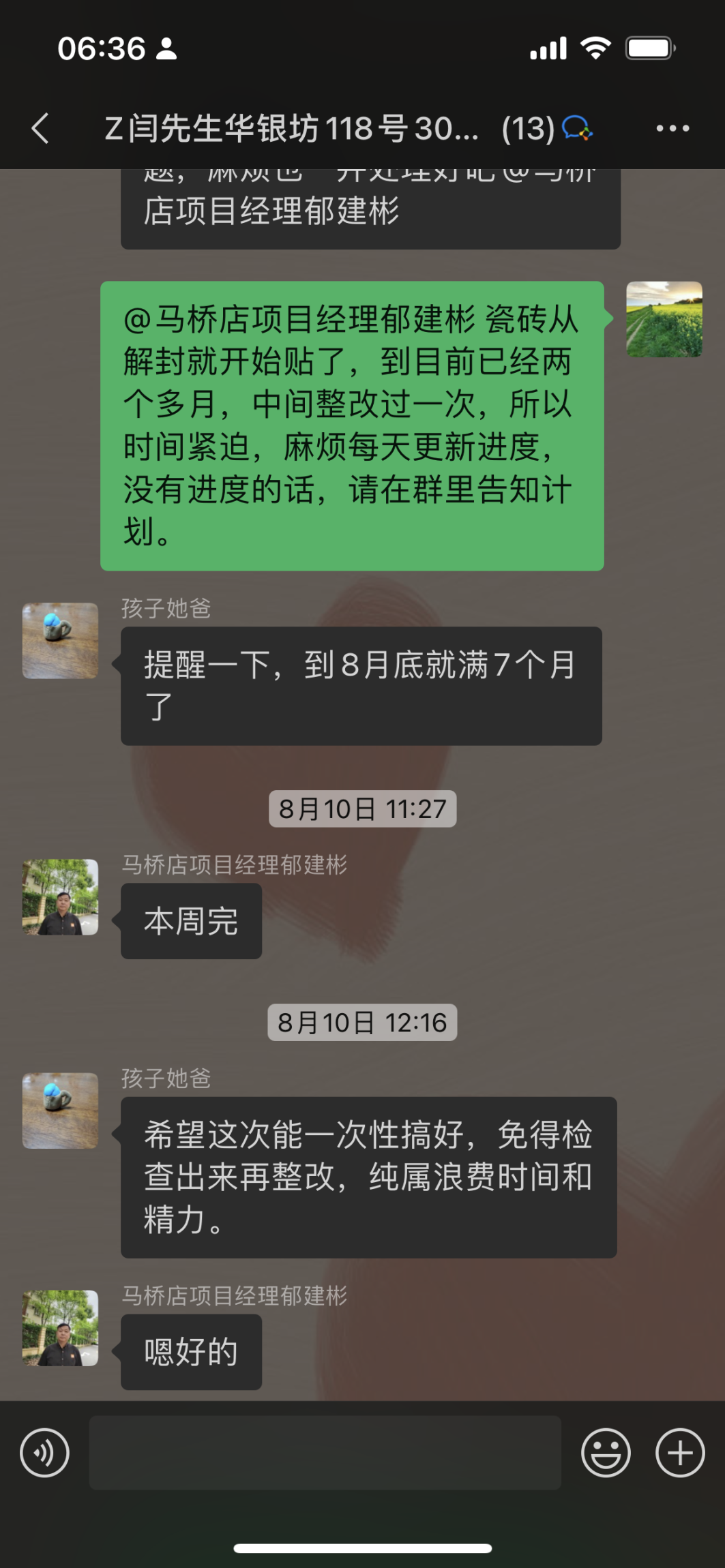View 马桥店项目经理郁建彬's avatar beside 本周完

(60, 896)
